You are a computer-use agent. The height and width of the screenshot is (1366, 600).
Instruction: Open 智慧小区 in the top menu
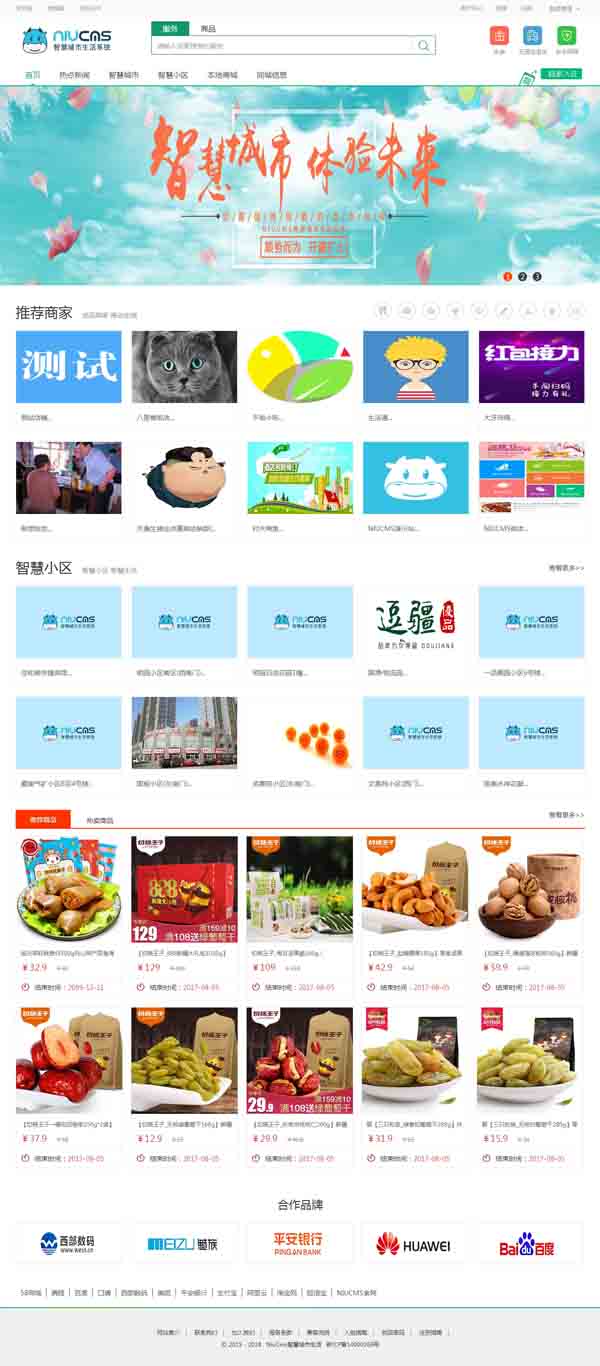click(x=172, y=75)
